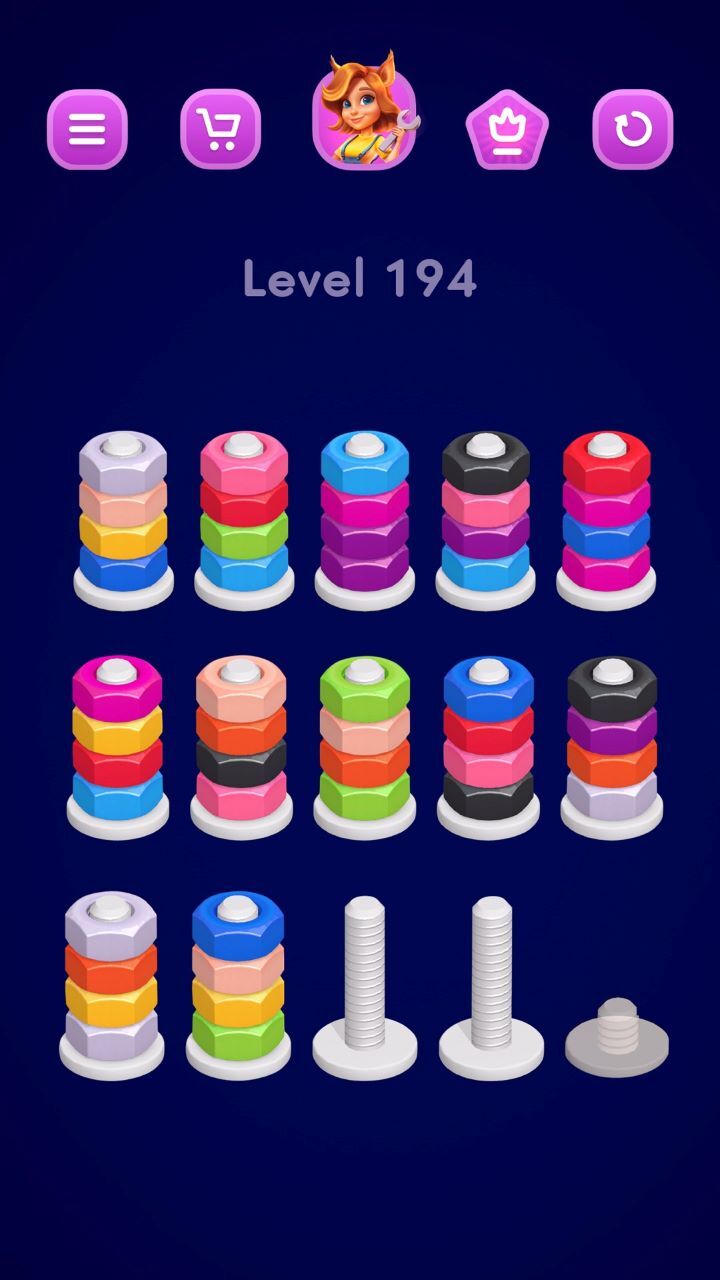
Task: Open the crown leaderboard badge
Action: click(507, 129)
